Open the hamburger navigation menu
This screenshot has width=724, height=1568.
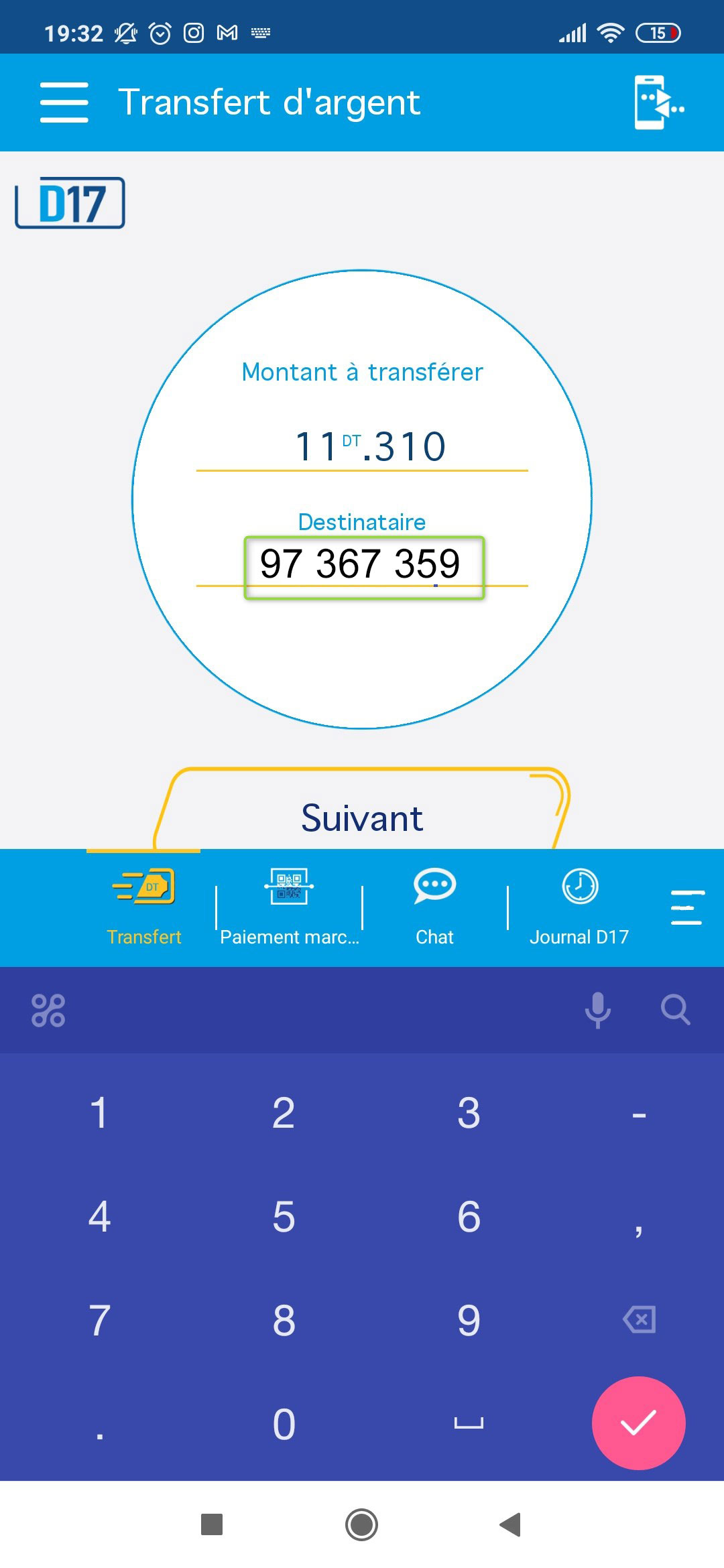(64, 103)
